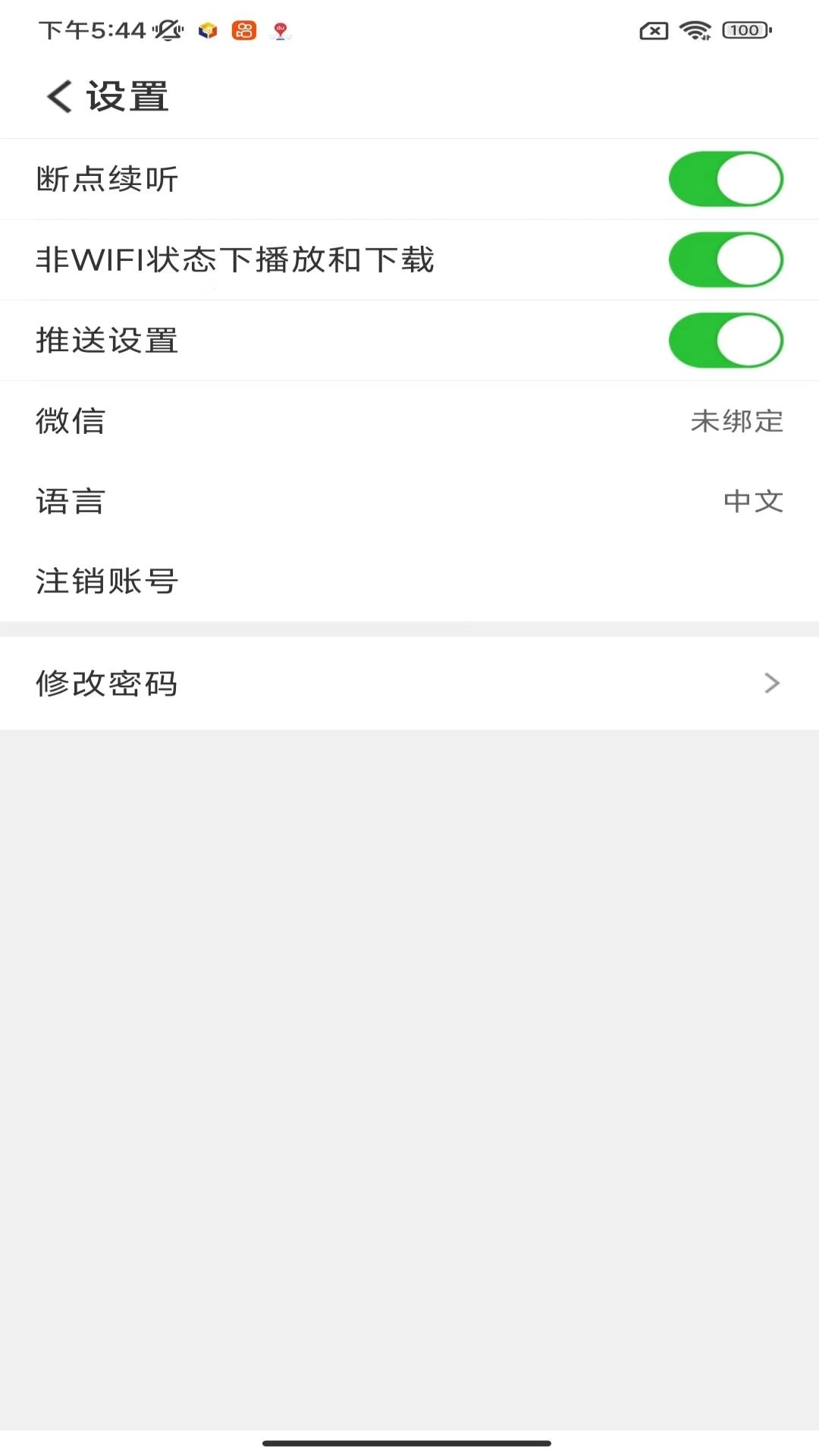
Task: Tap the yellow cube app icon in status bar
Action: click(206, 30)
